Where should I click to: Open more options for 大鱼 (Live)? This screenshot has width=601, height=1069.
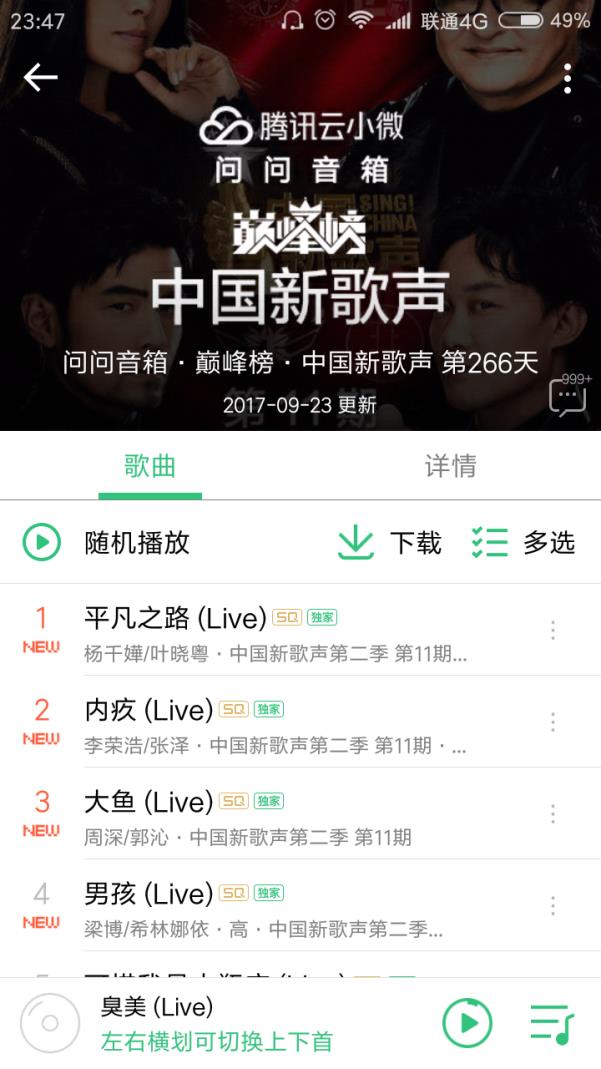tap(552, 814)
